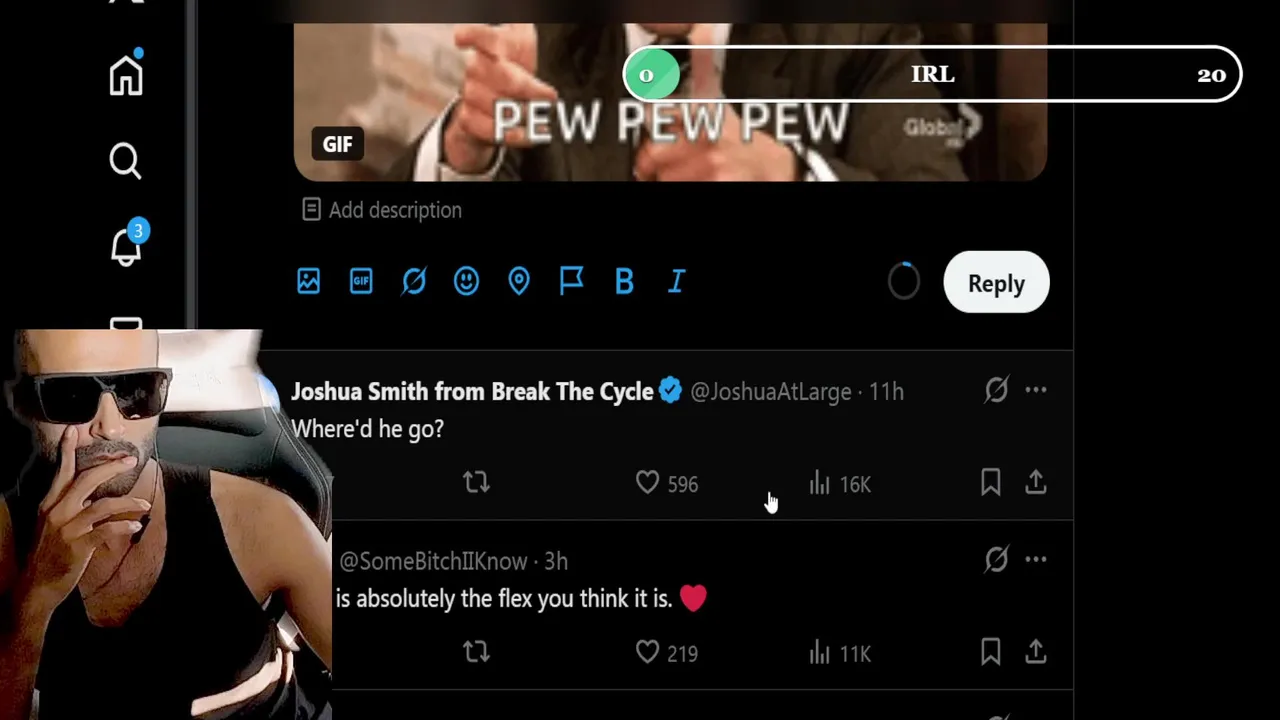
Task: Attach an image to the reply
Action: pyautogui.click(x=309, y=282)
